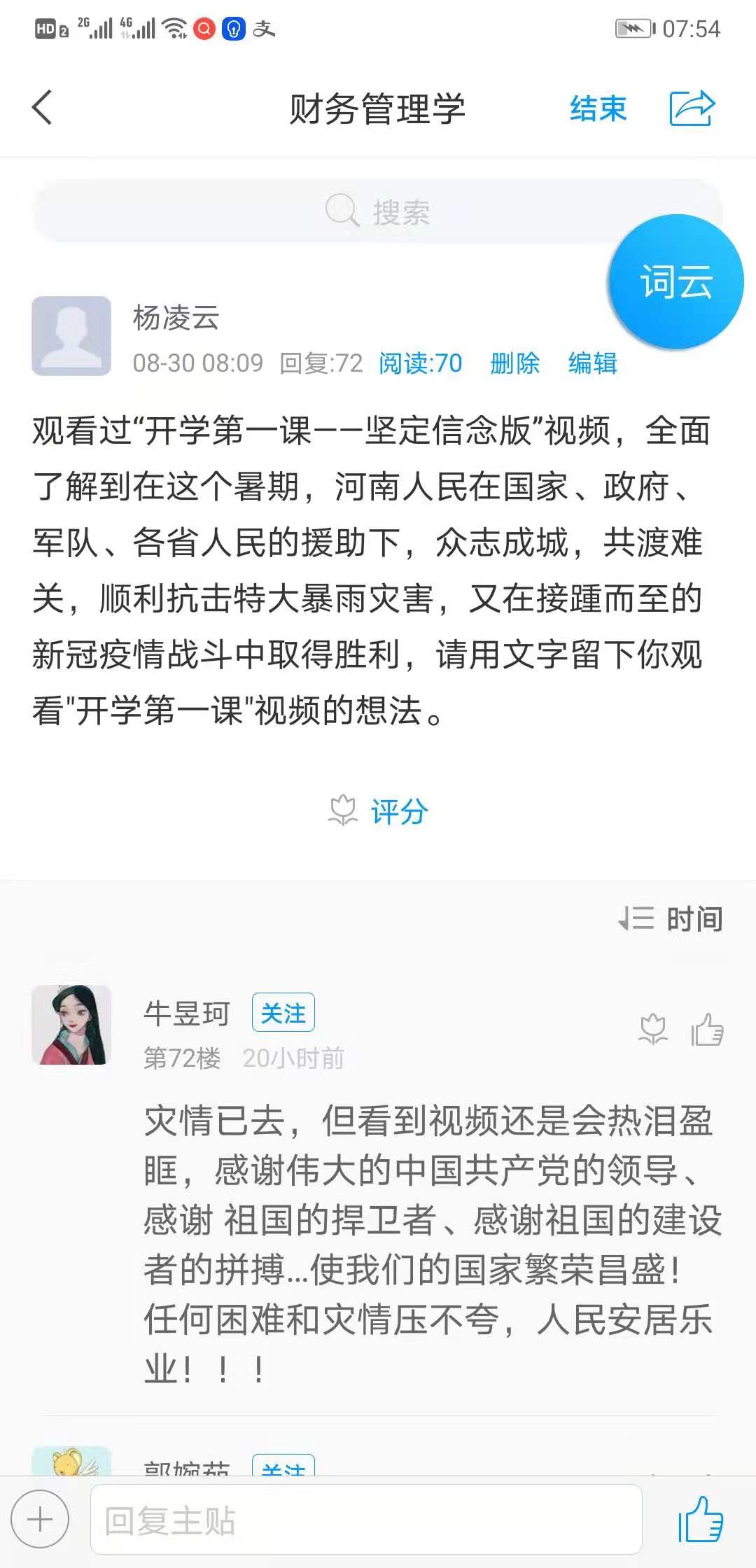Tap 删除 to delete the post

(514, 363)
